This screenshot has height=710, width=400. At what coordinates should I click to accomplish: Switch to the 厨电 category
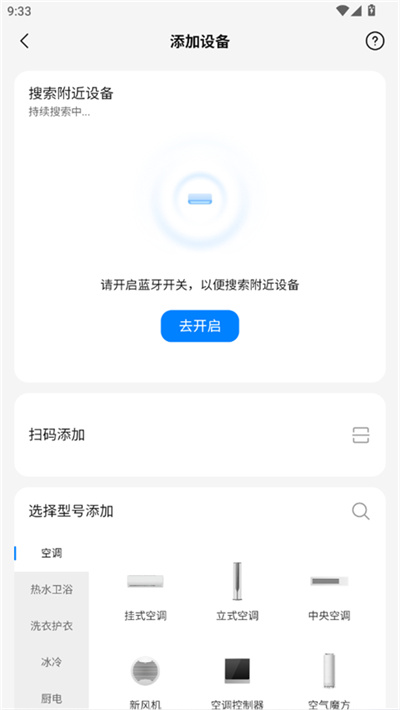click(52, 698)
